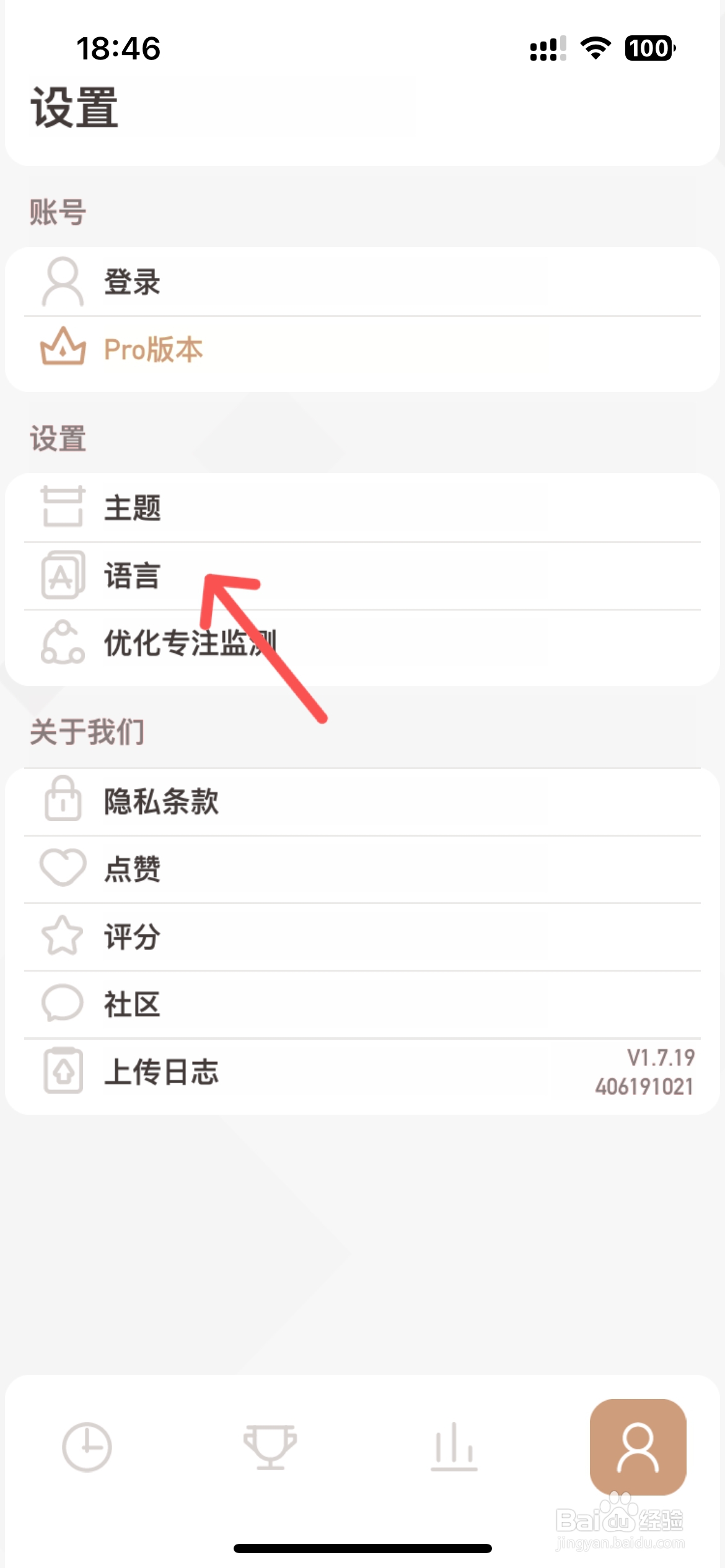Tap the heart icon beside 点赞
Image resolution: width=725 pixels, height=1568 pixels.
click(x=62, y=867)
